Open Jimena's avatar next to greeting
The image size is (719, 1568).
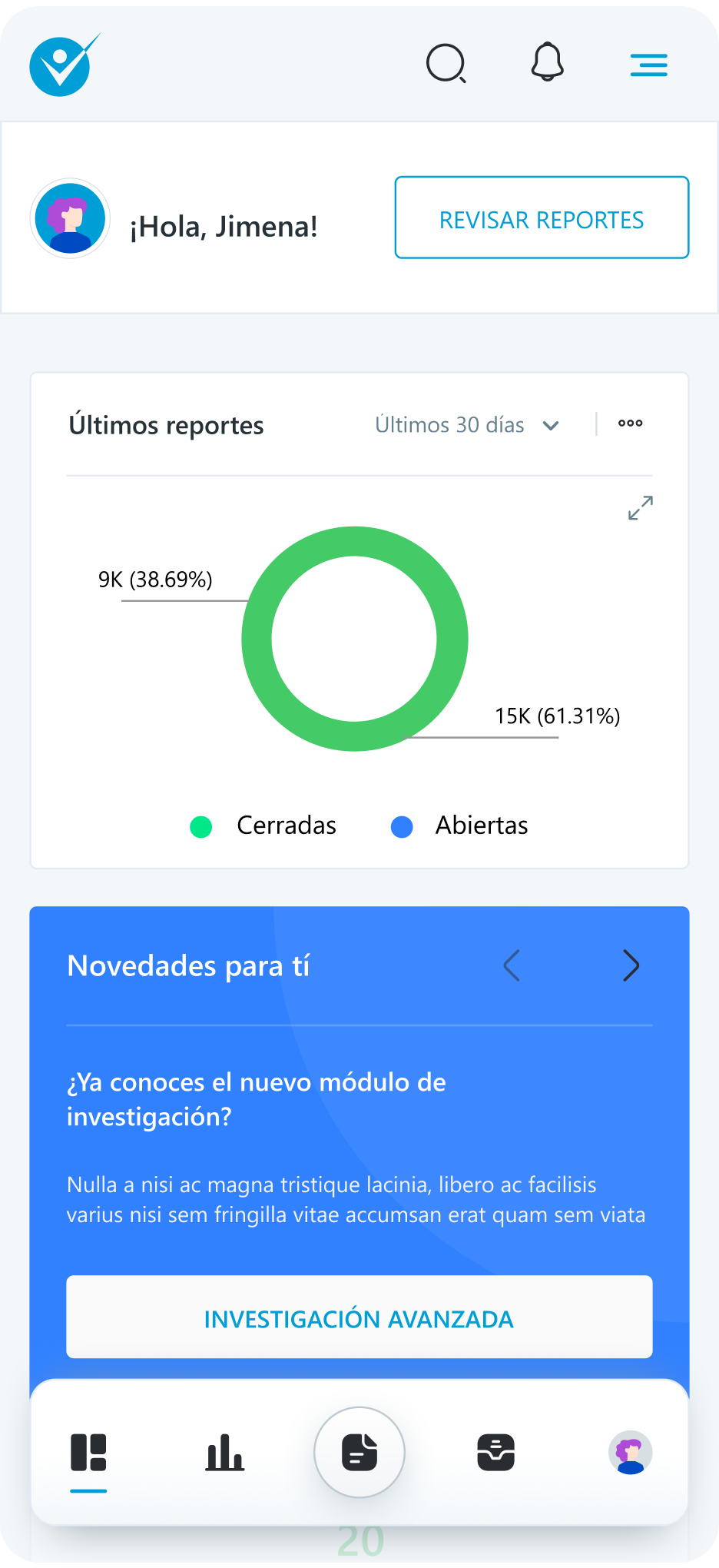pos(70,219)
